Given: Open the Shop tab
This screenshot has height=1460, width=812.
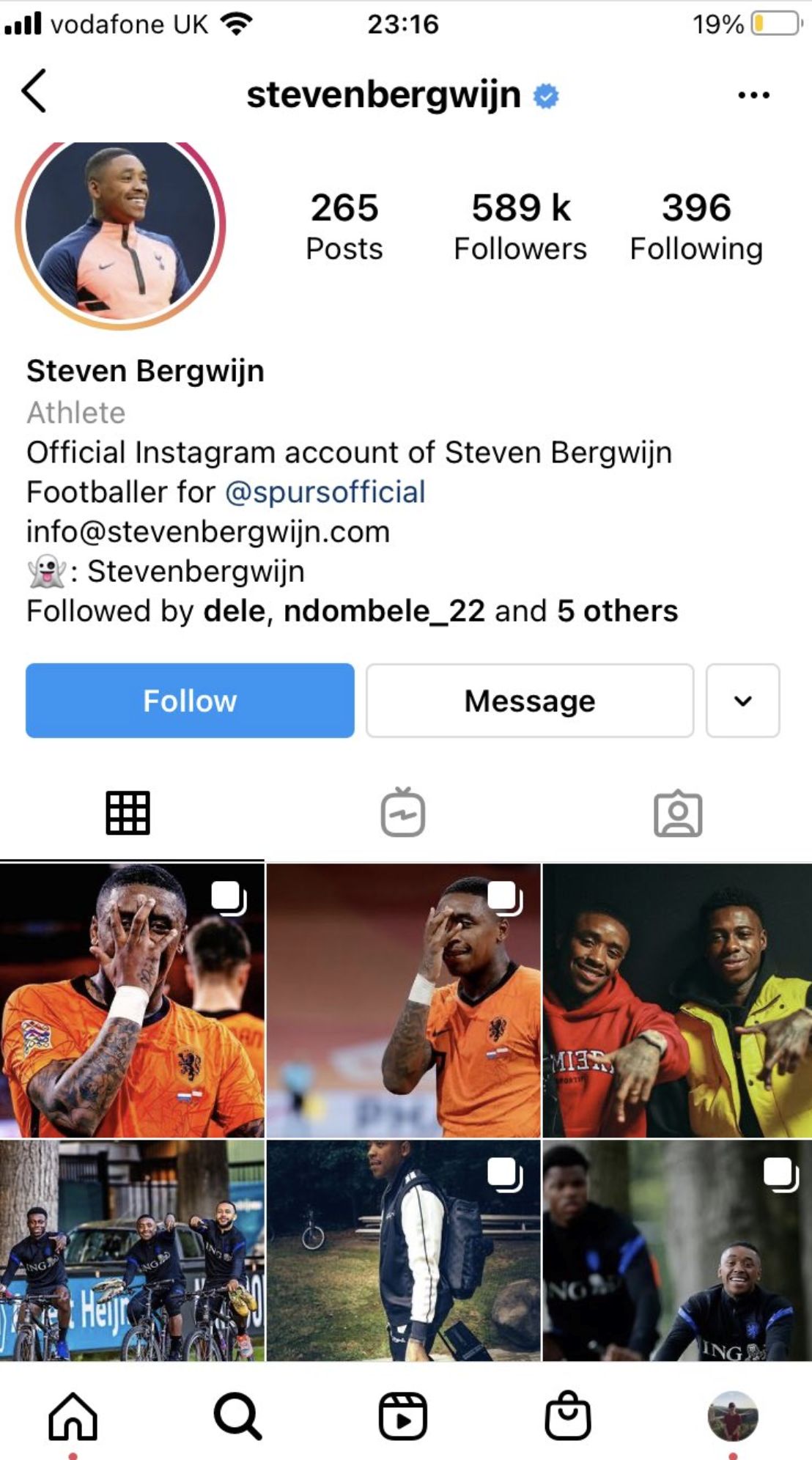Looking at the screenshot, I should tap(568, 1416).
